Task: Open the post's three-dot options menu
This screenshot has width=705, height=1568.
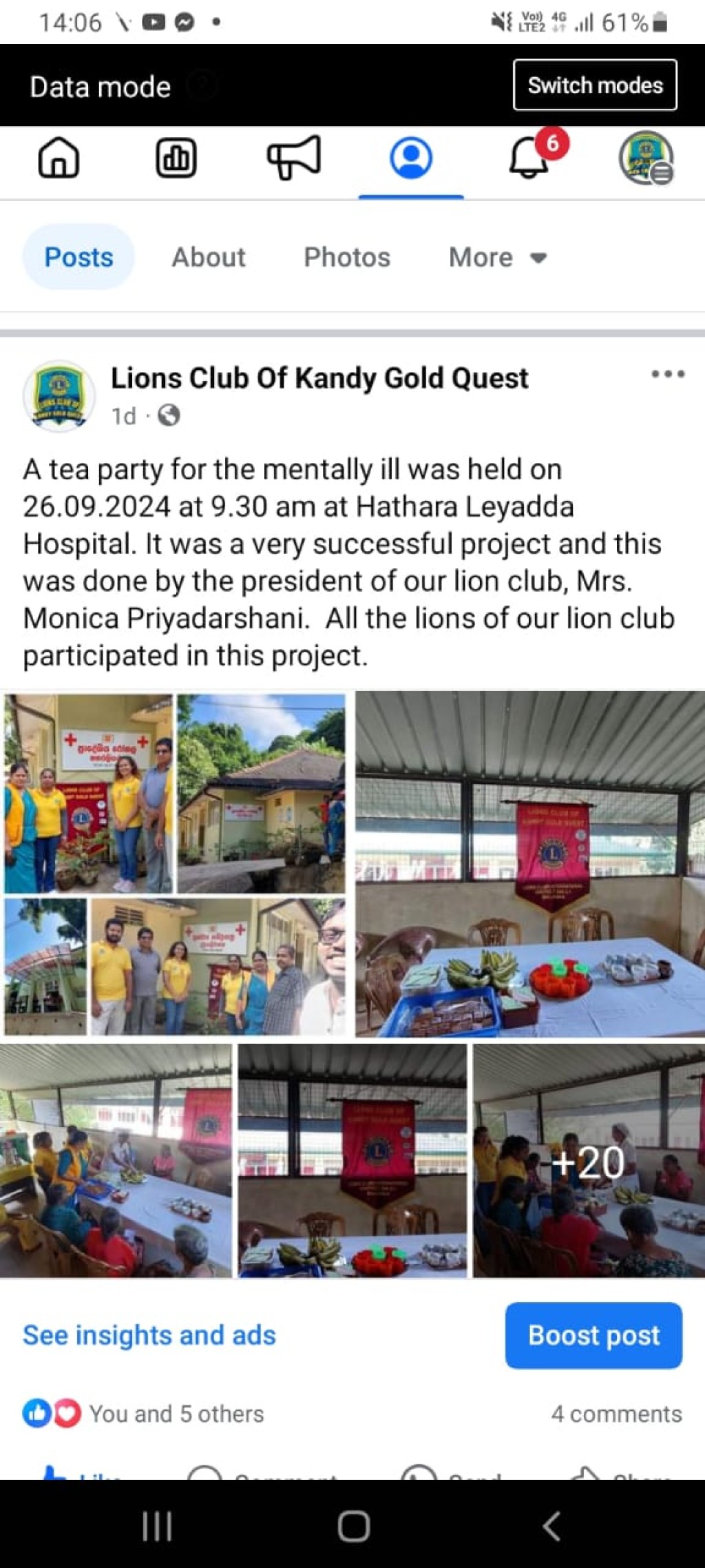Action: (x=668, y=374)
